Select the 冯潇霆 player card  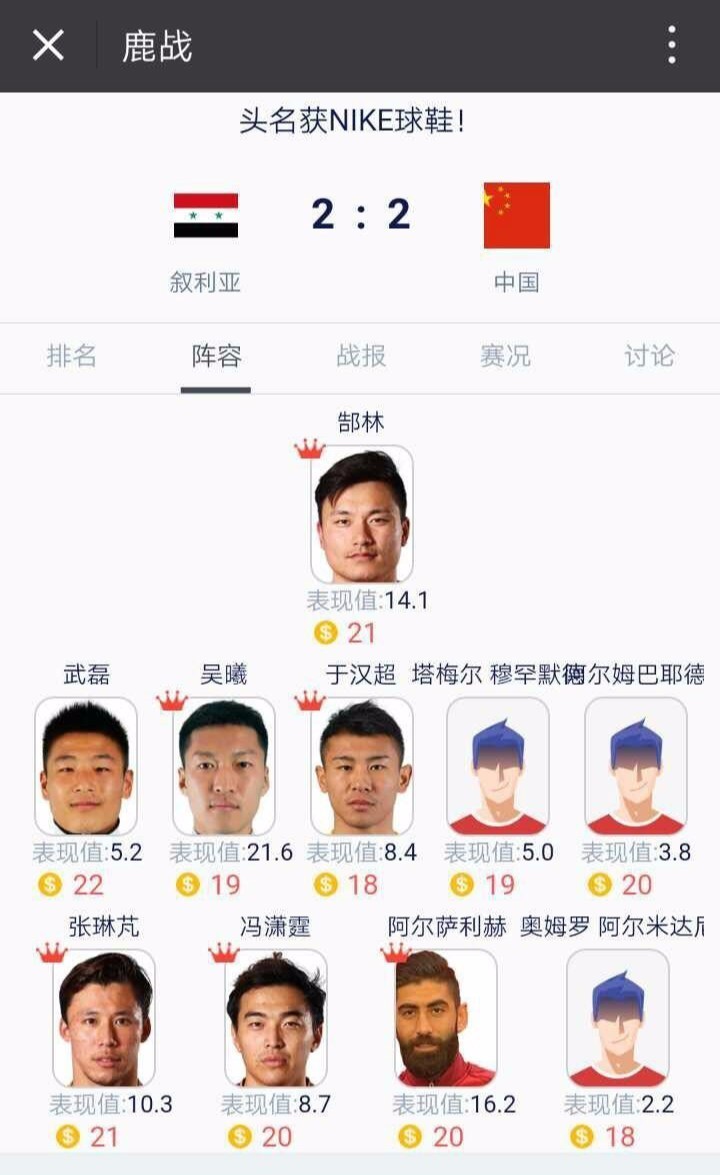tap(276, 1018)
